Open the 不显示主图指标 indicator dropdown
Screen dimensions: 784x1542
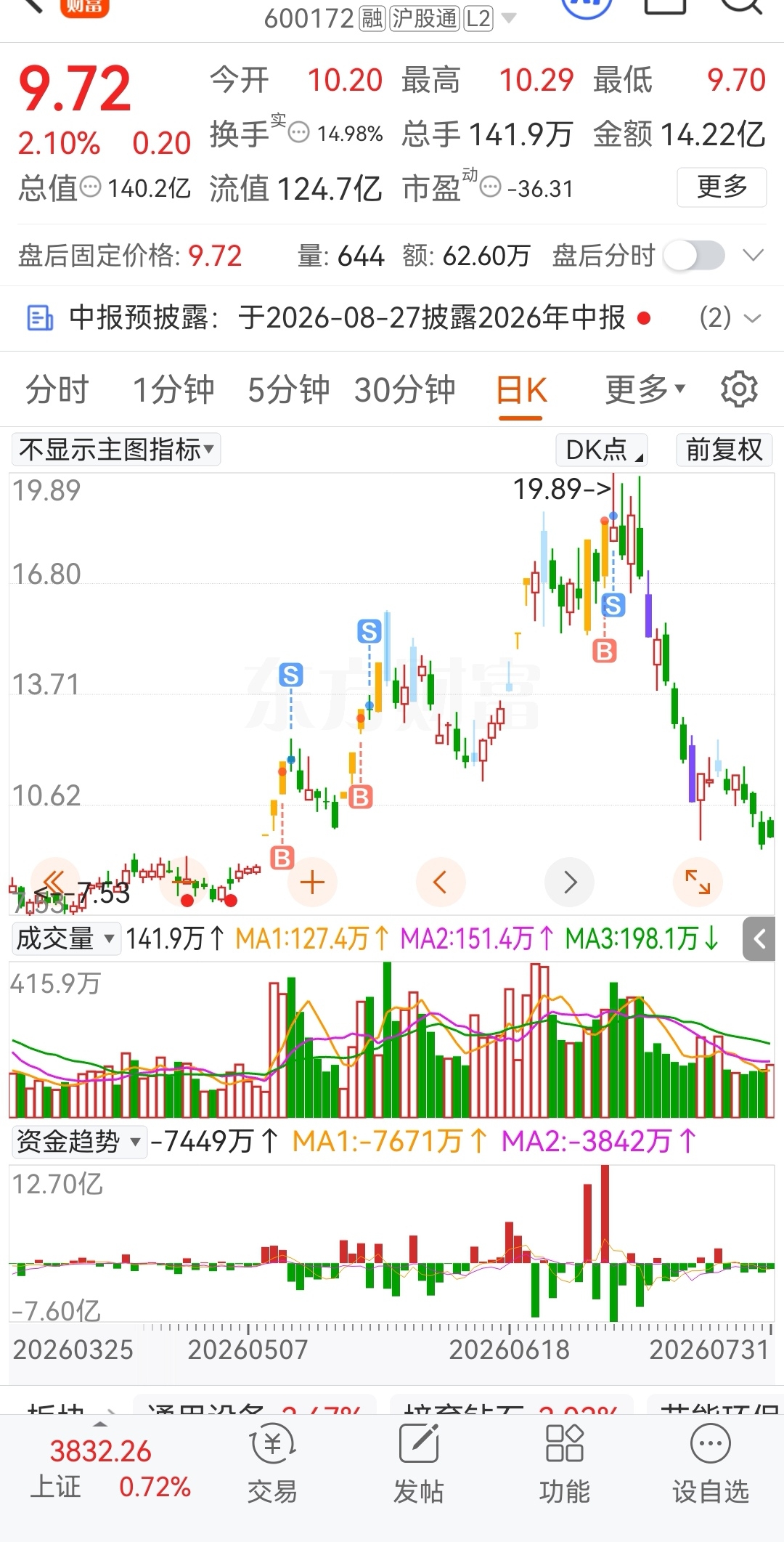116,450
